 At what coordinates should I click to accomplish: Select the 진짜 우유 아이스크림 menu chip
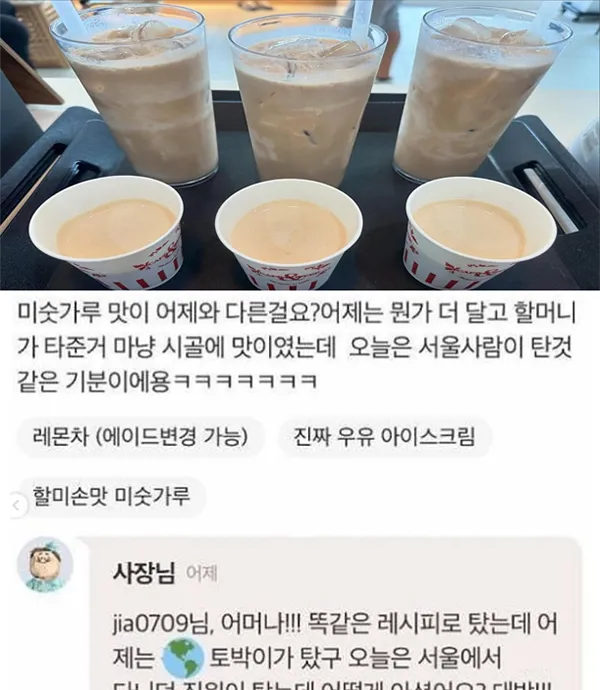[385, 437]
